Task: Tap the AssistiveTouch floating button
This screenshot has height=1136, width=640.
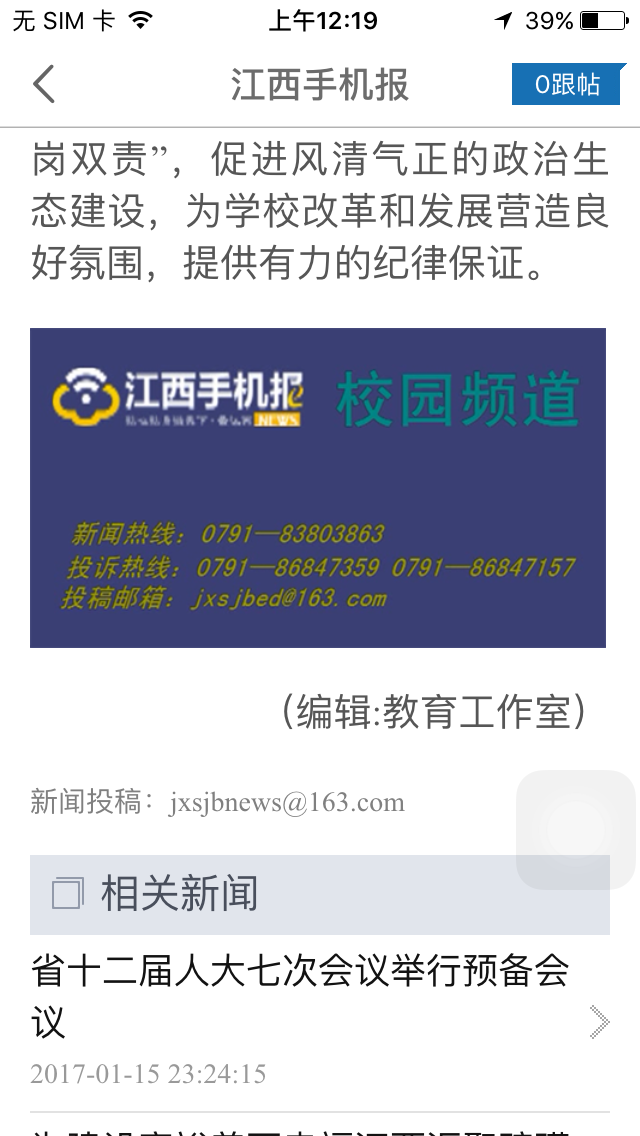Action: click(x=575, y=829)
